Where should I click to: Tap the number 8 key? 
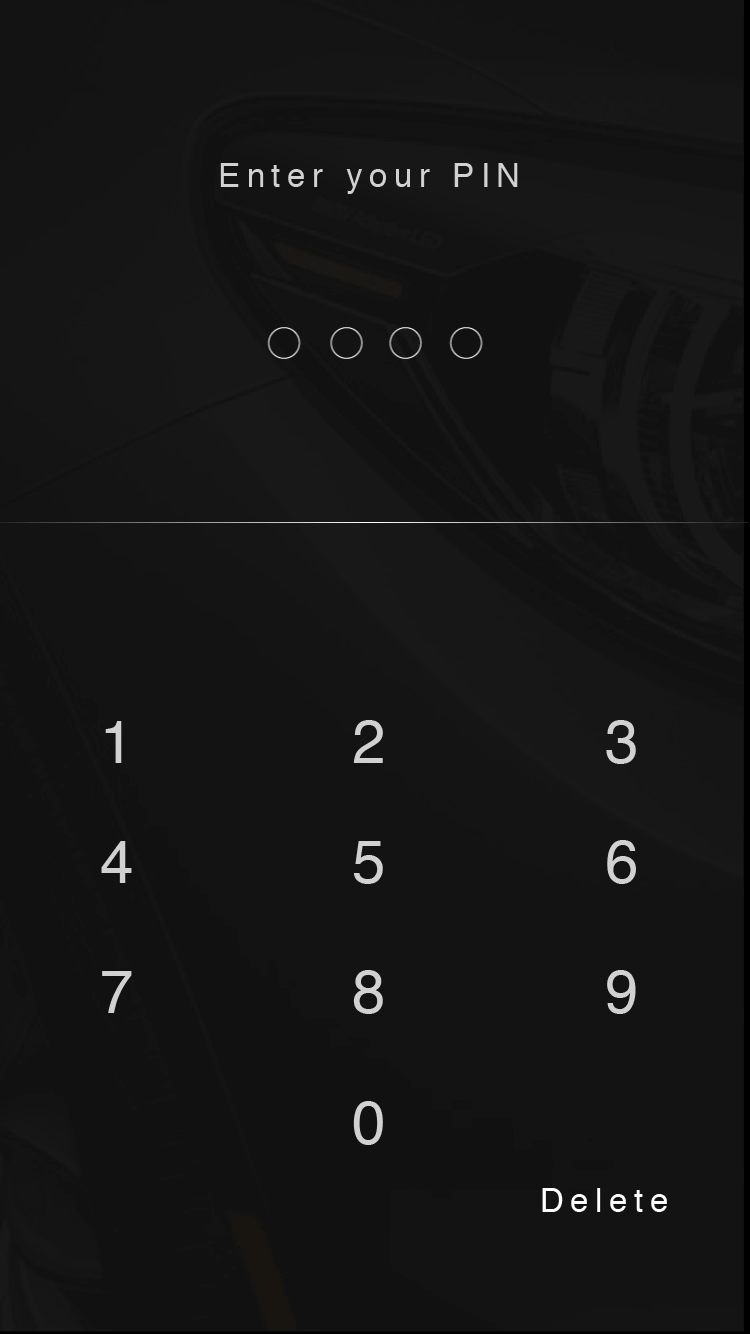[x=368, y=992]
